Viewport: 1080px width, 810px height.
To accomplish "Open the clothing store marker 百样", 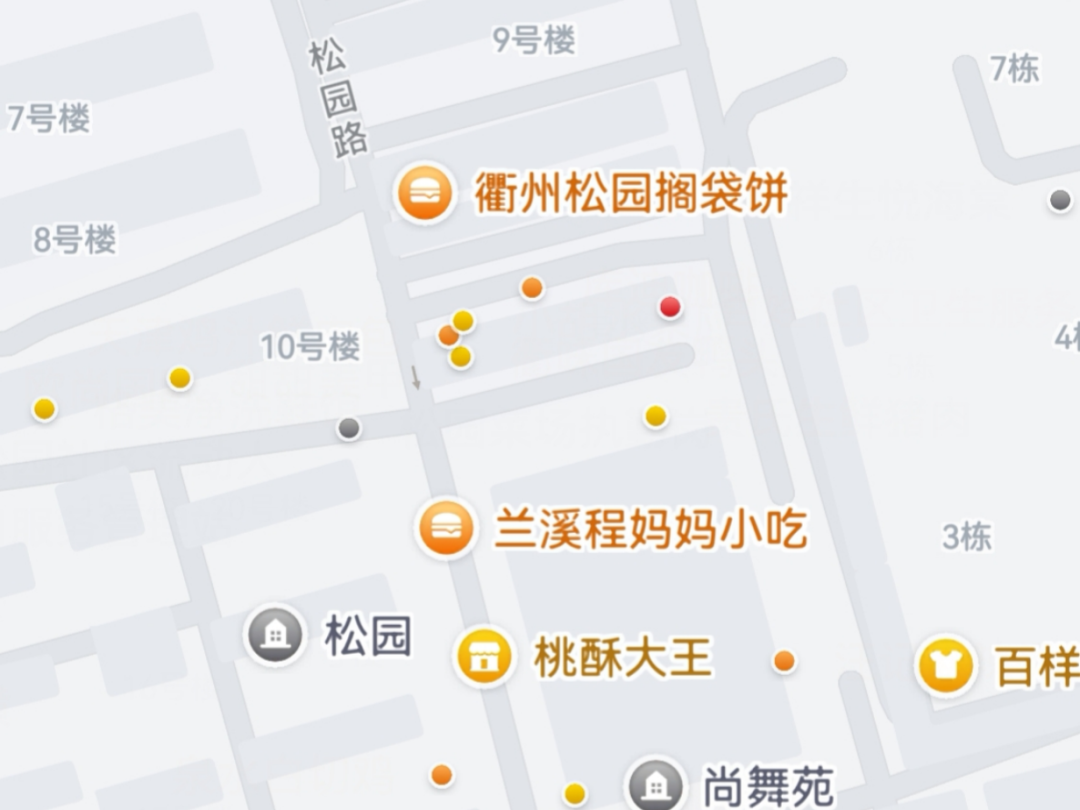I will click(946, 665).
